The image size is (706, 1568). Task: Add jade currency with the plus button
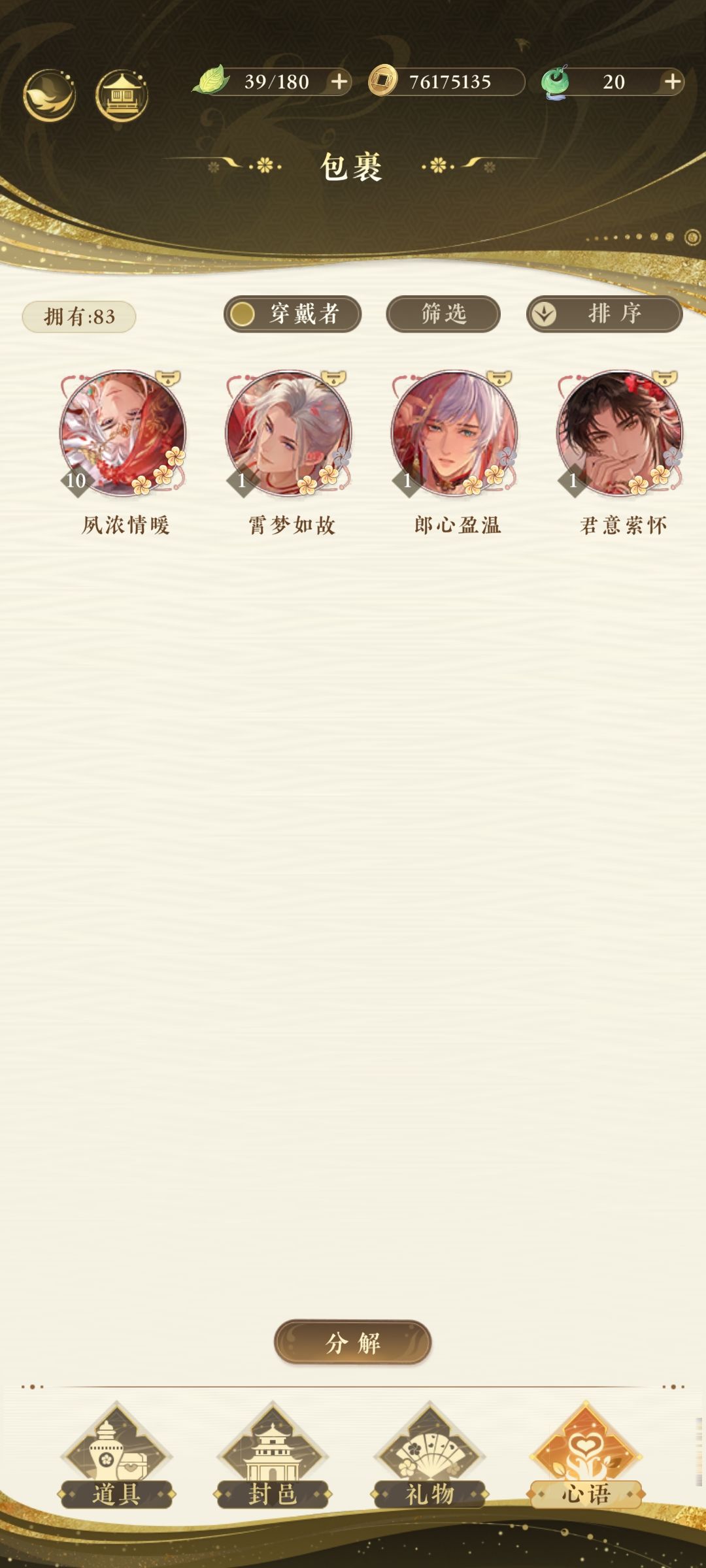coord(672,82)
